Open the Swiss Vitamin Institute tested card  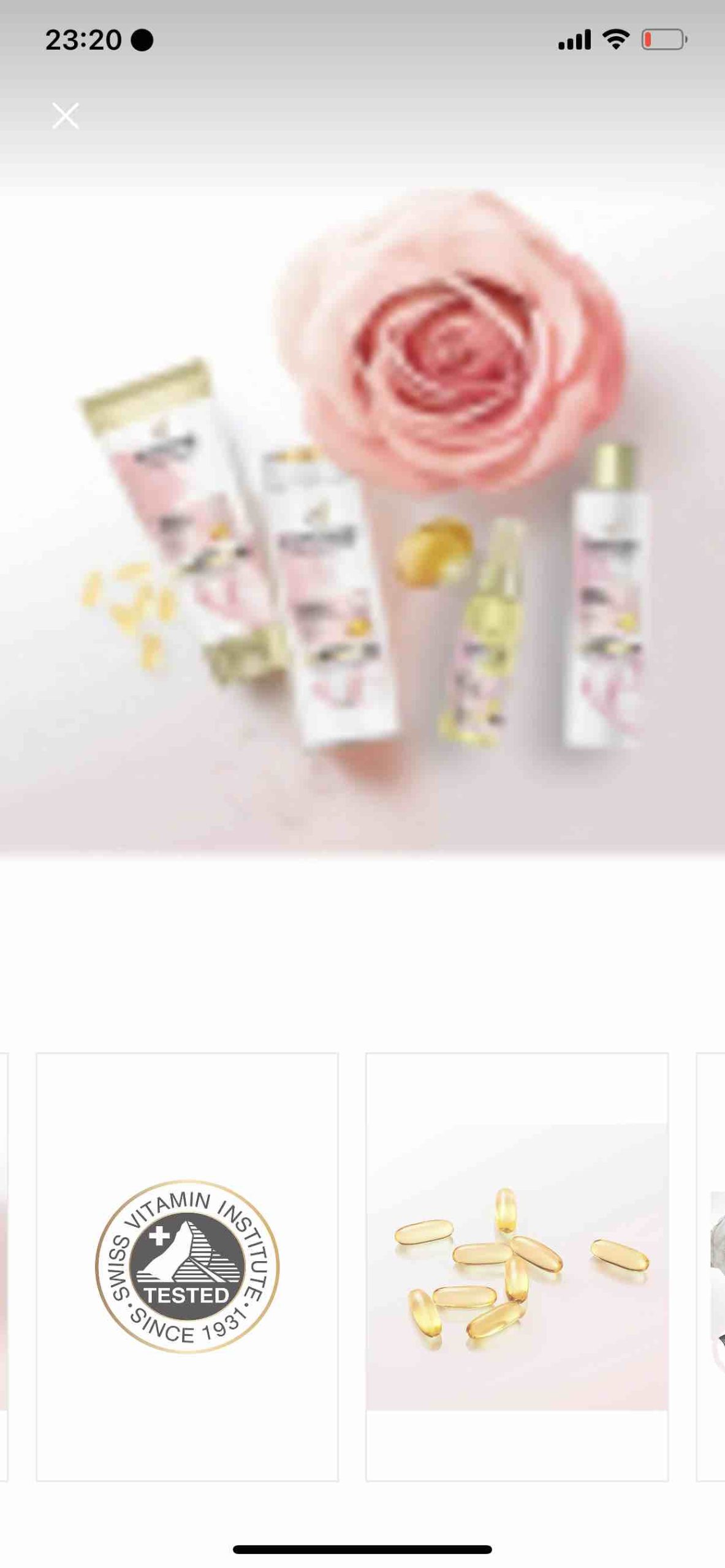[x=188, y=1267]
